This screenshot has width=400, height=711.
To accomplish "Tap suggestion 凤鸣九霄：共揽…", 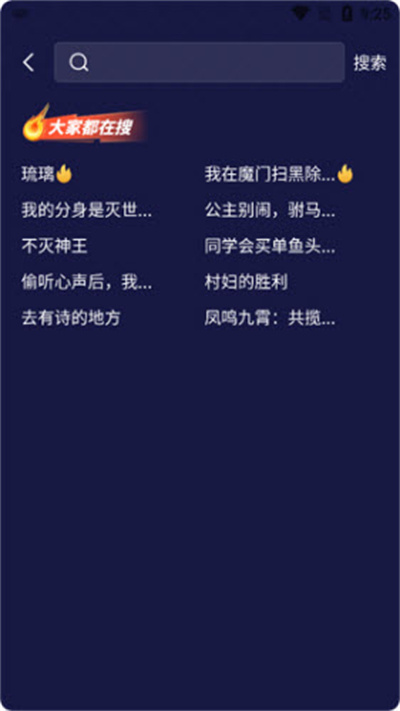I will coord(270,318).
